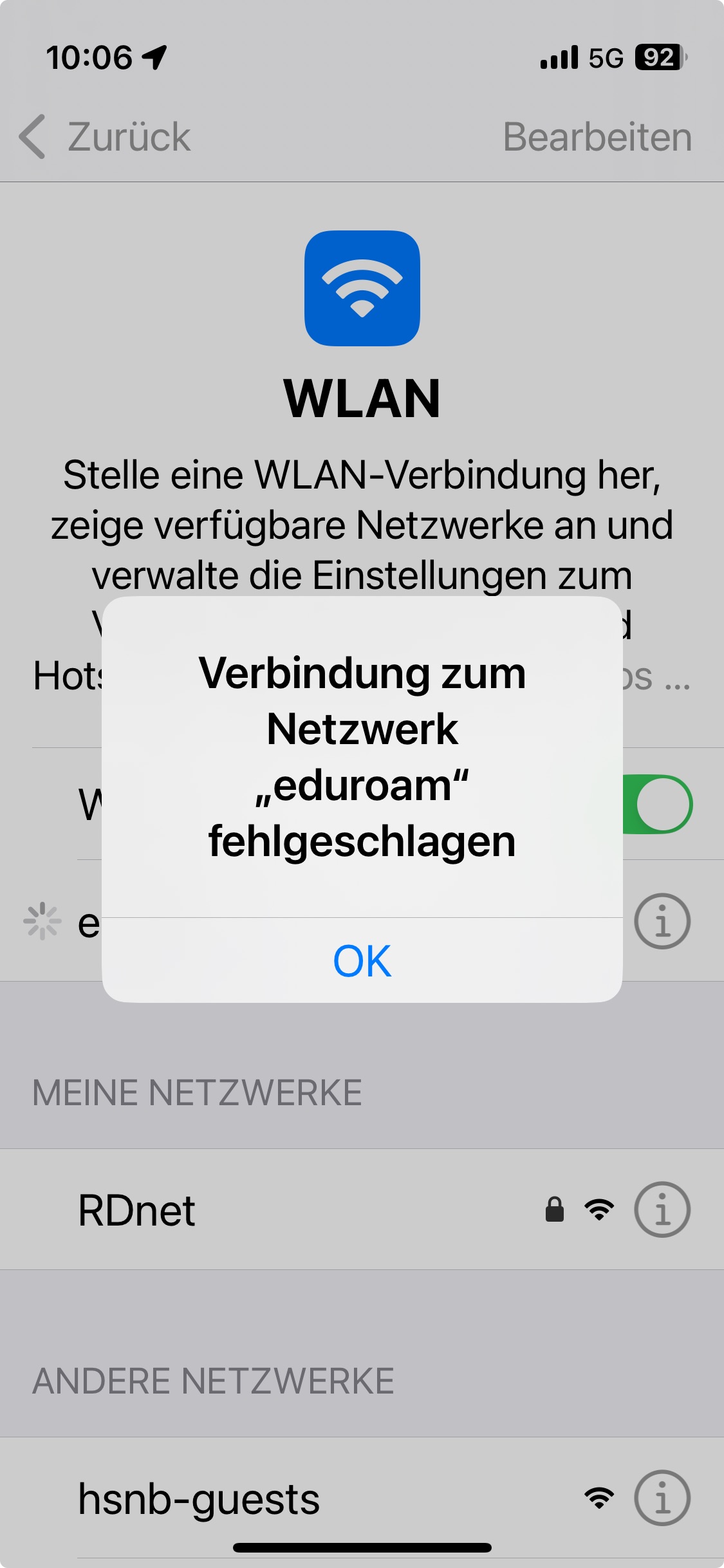Dismiss the failed connection alert with OK
The image size is (724, 1568).
[362, 960]
